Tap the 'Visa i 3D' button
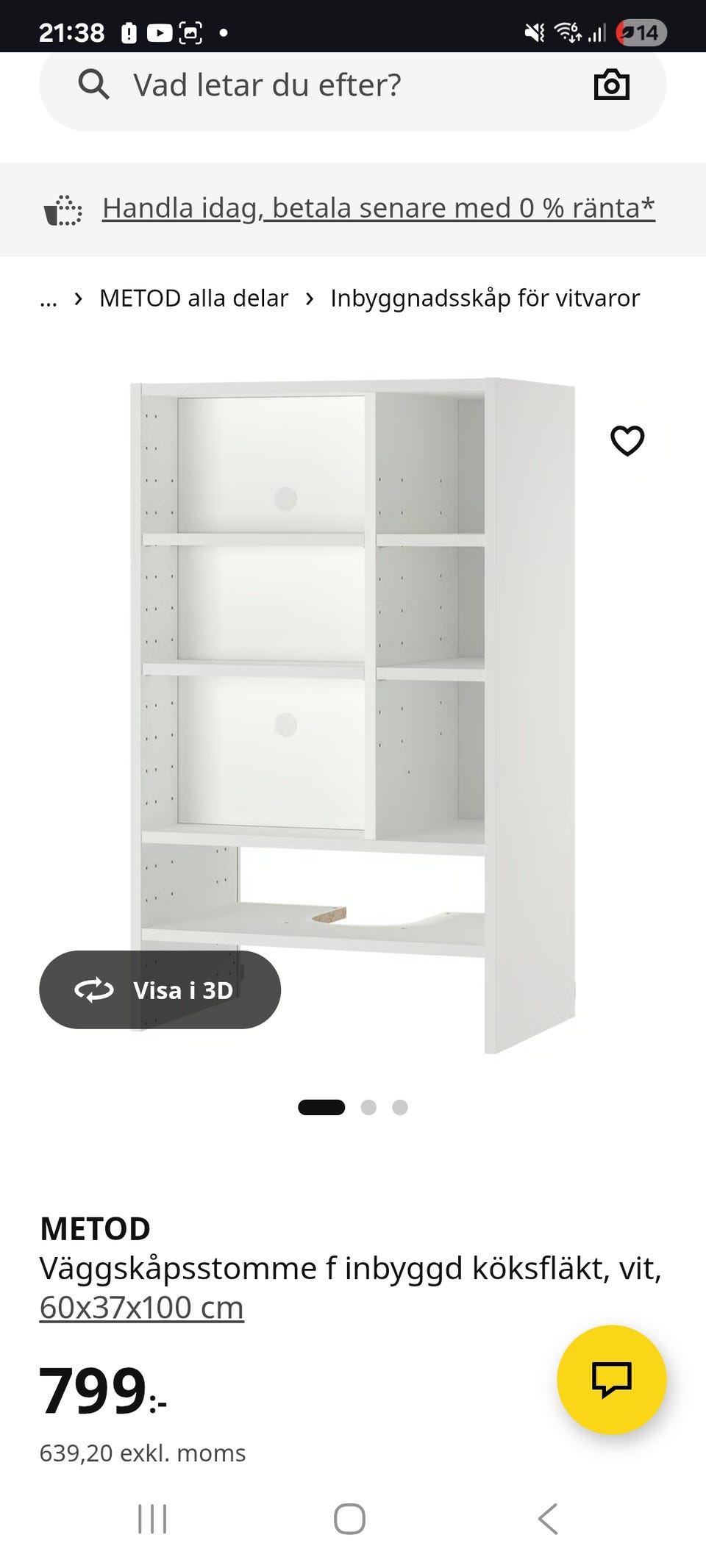Screen dimensions: 706x1568 159,989
